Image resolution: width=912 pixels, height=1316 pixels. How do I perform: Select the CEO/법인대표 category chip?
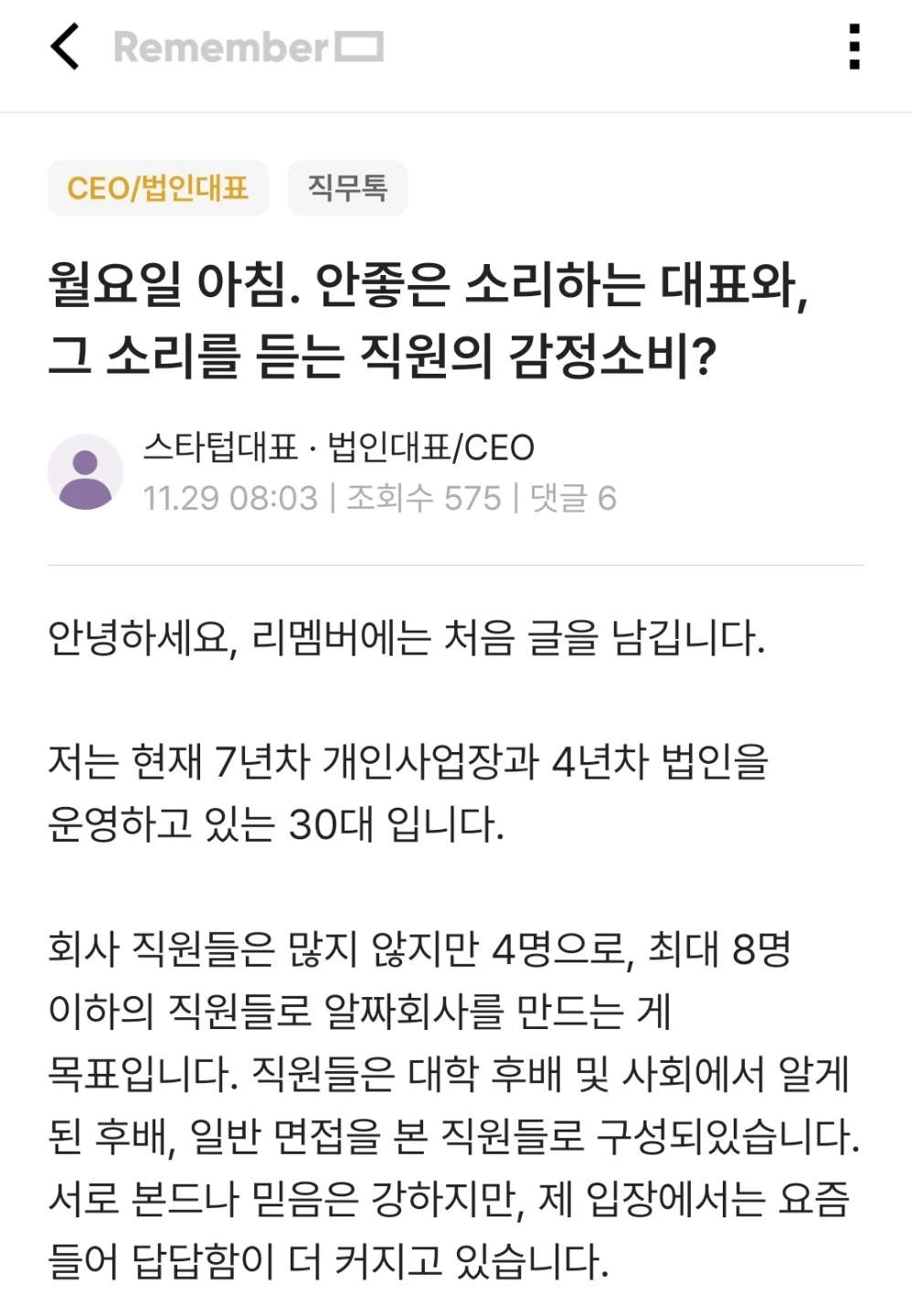(x=158, y=188)
